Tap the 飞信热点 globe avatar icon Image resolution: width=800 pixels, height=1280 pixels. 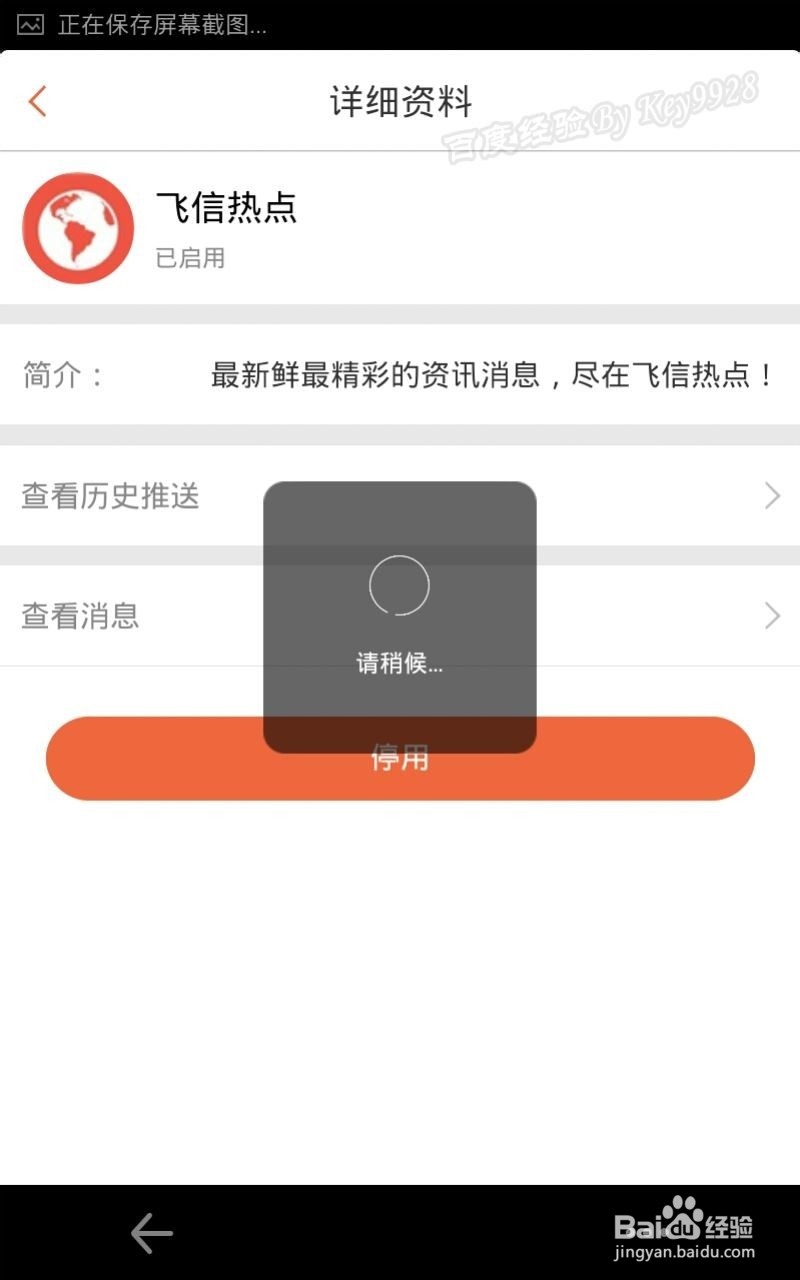click(77, 228)
